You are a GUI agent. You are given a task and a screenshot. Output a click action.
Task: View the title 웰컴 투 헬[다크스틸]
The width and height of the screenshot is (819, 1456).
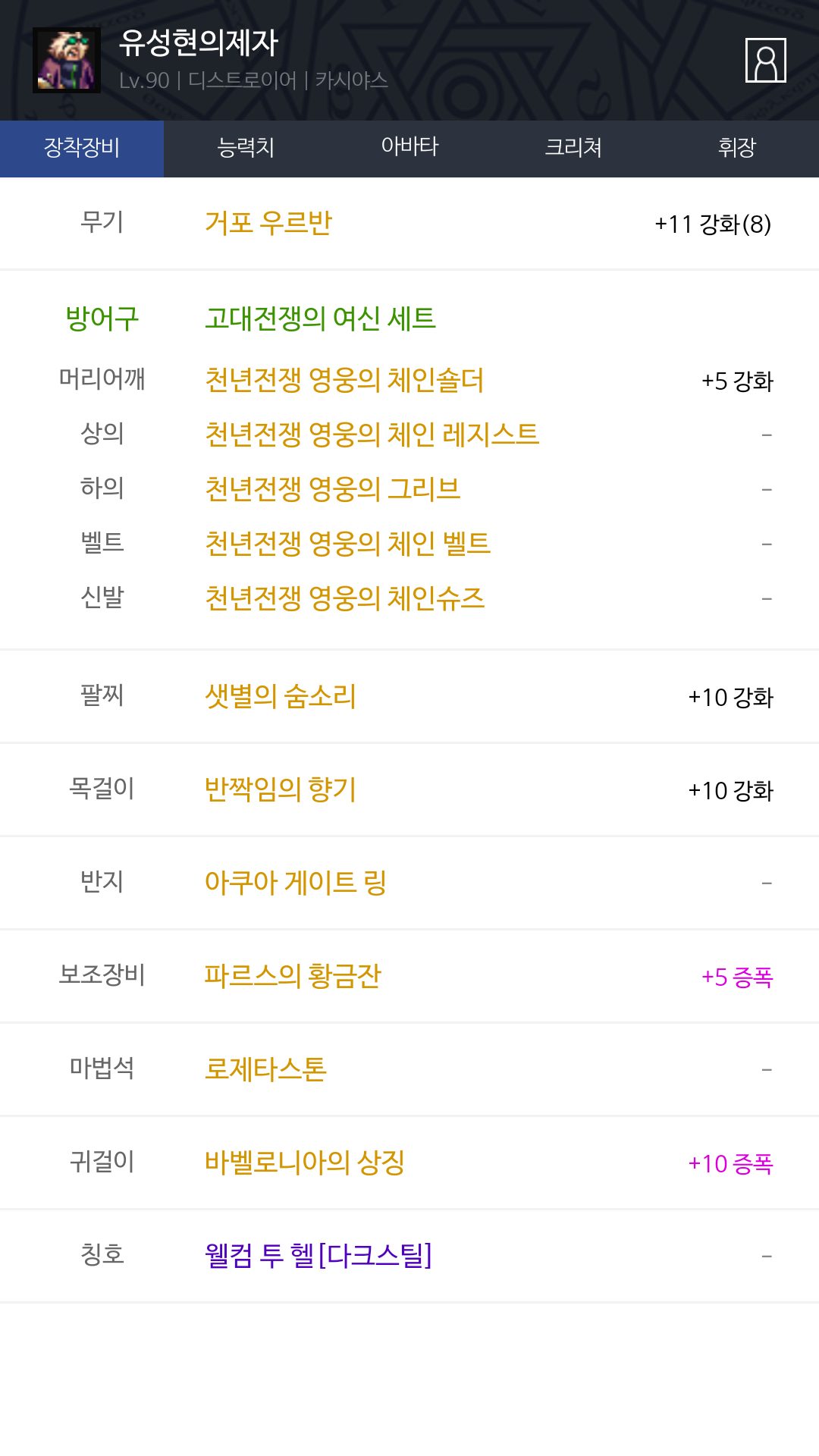tap(318, 1256)
